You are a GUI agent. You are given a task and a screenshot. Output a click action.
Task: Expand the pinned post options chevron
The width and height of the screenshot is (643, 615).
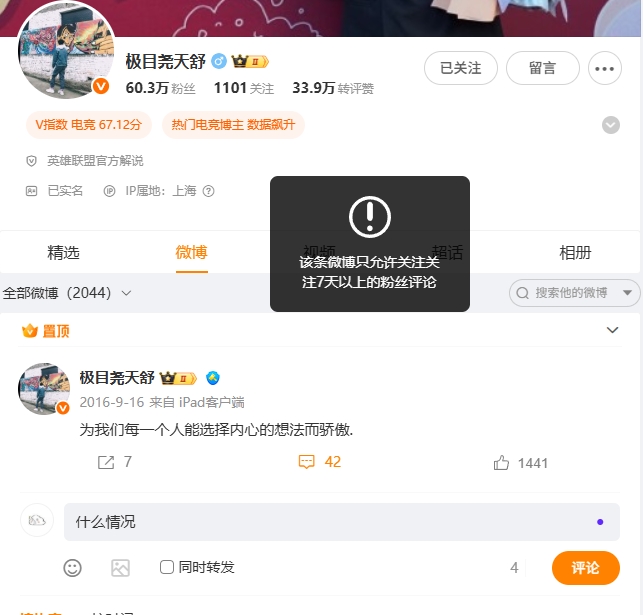point(613,330)
